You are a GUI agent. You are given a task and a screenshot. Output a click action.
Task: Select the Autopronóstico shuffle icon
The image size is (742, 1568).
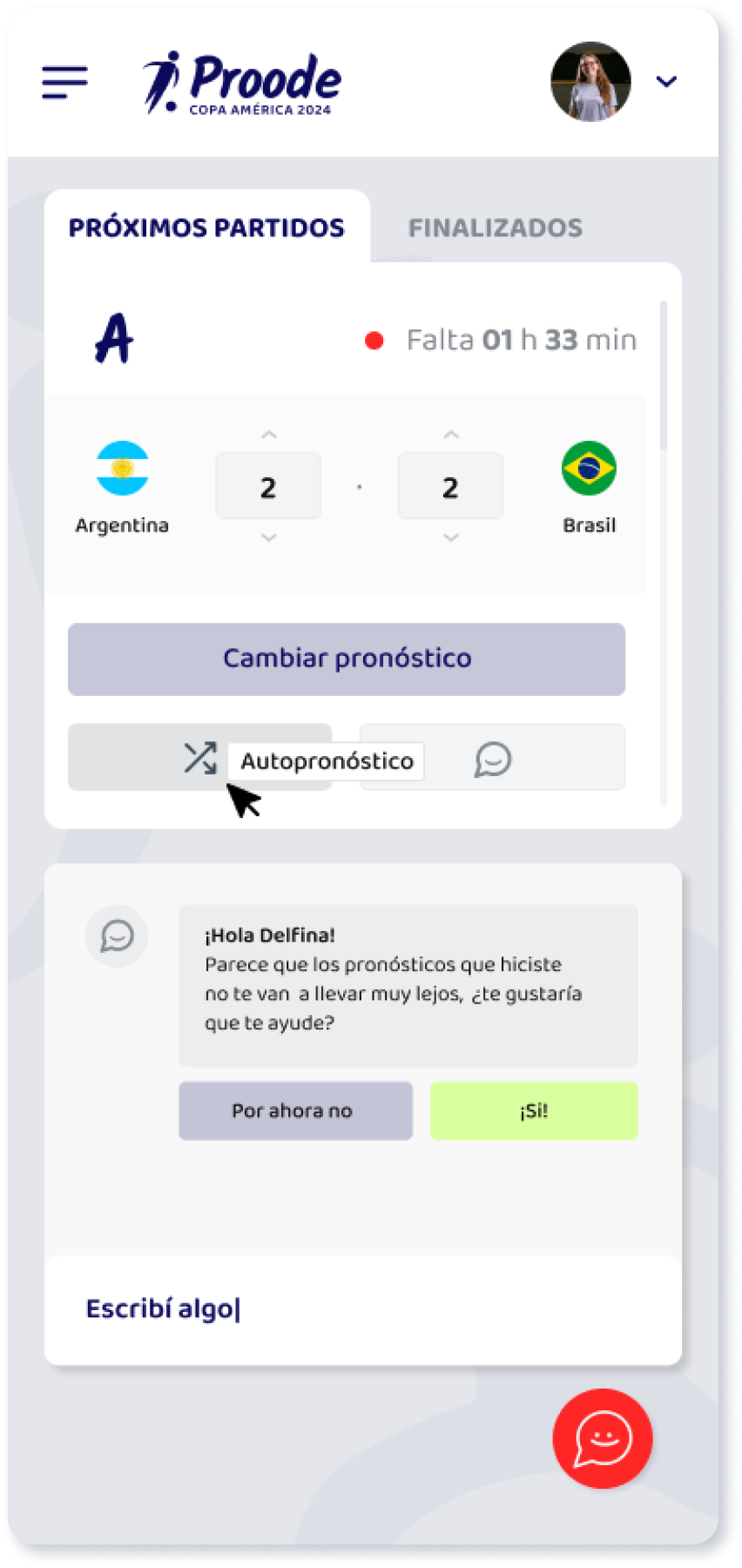coord(200,758)
